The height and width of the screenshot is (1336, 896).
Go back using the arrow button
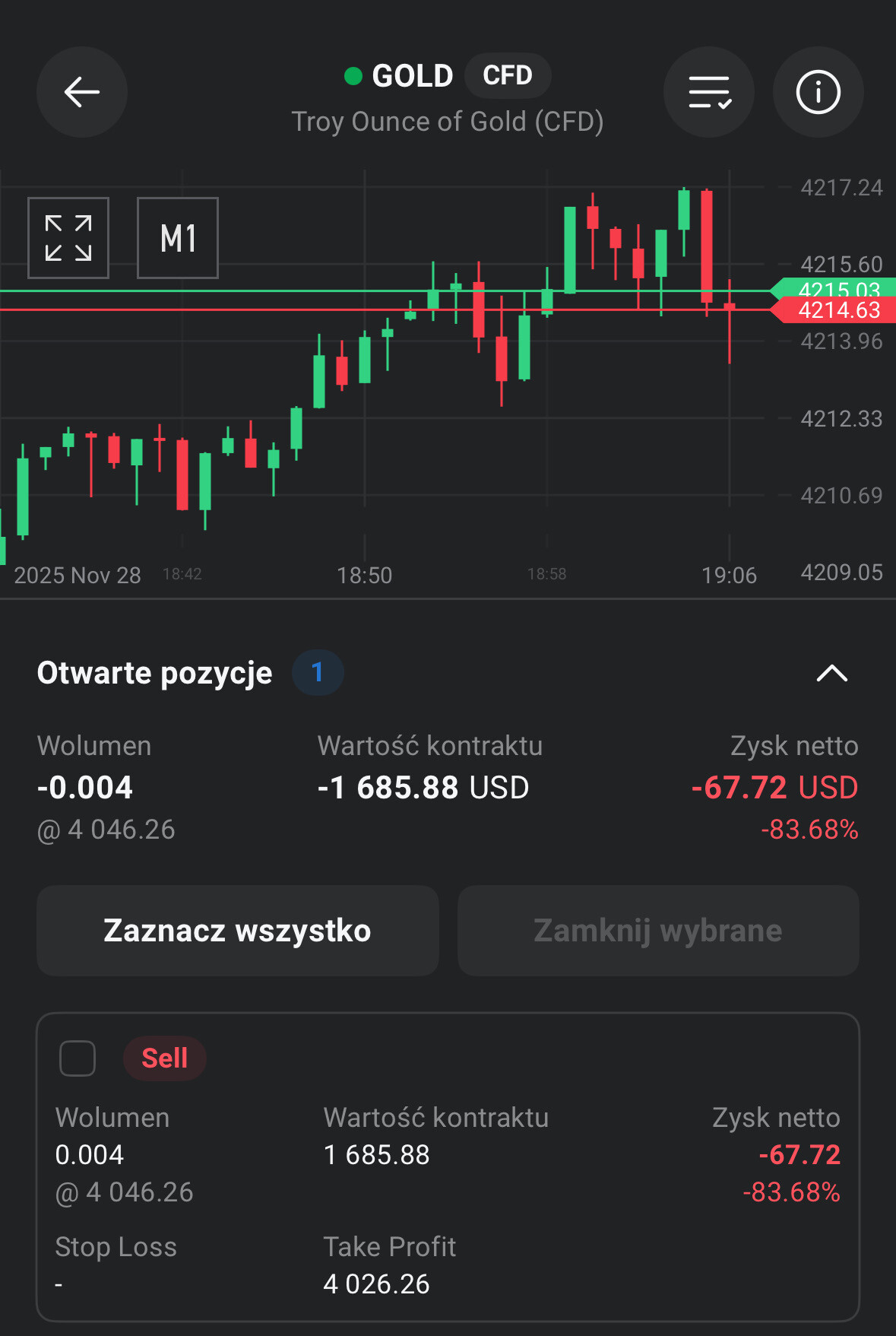point(82,92)
